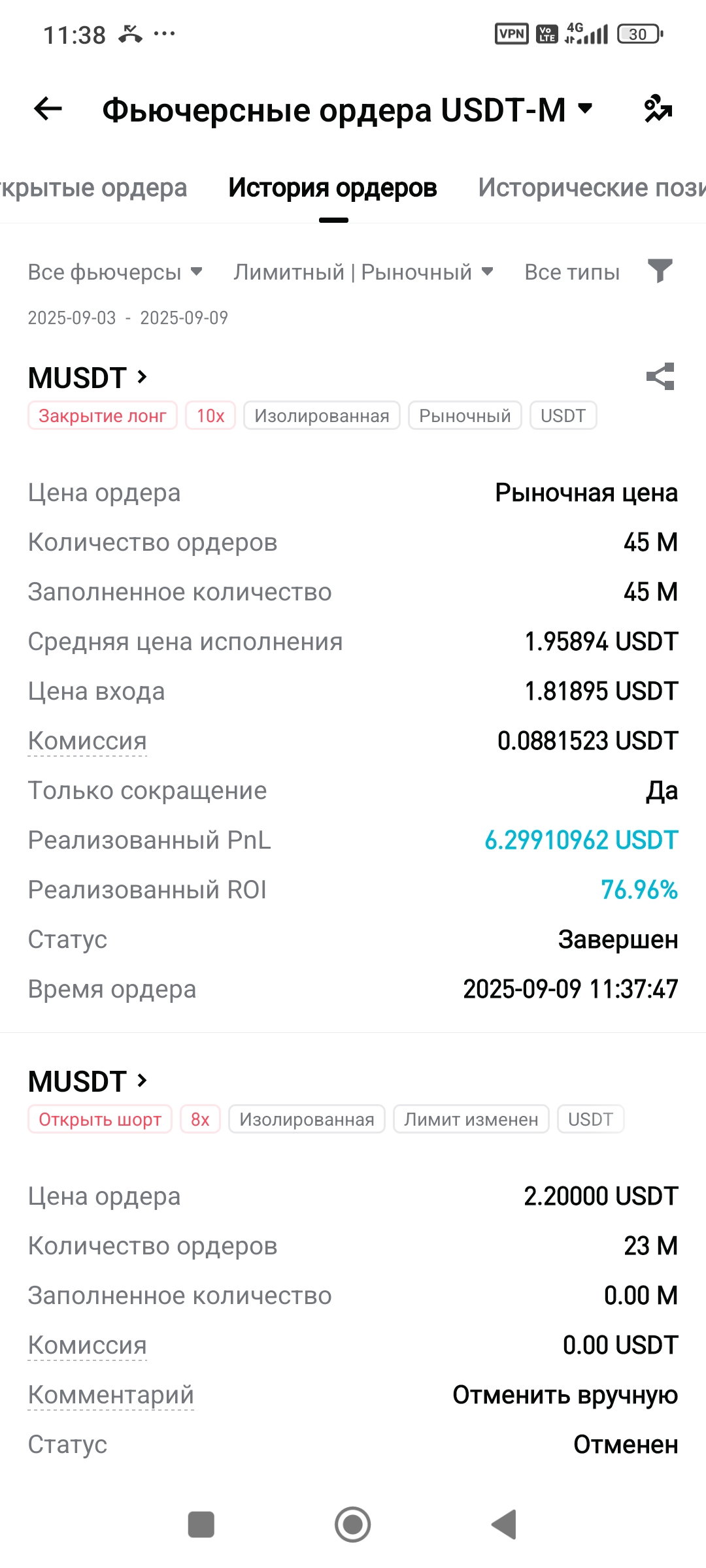Open MUSDT from the Открыть шорт order
Screen dimensions: 706x1568
tap(88, 1081)
